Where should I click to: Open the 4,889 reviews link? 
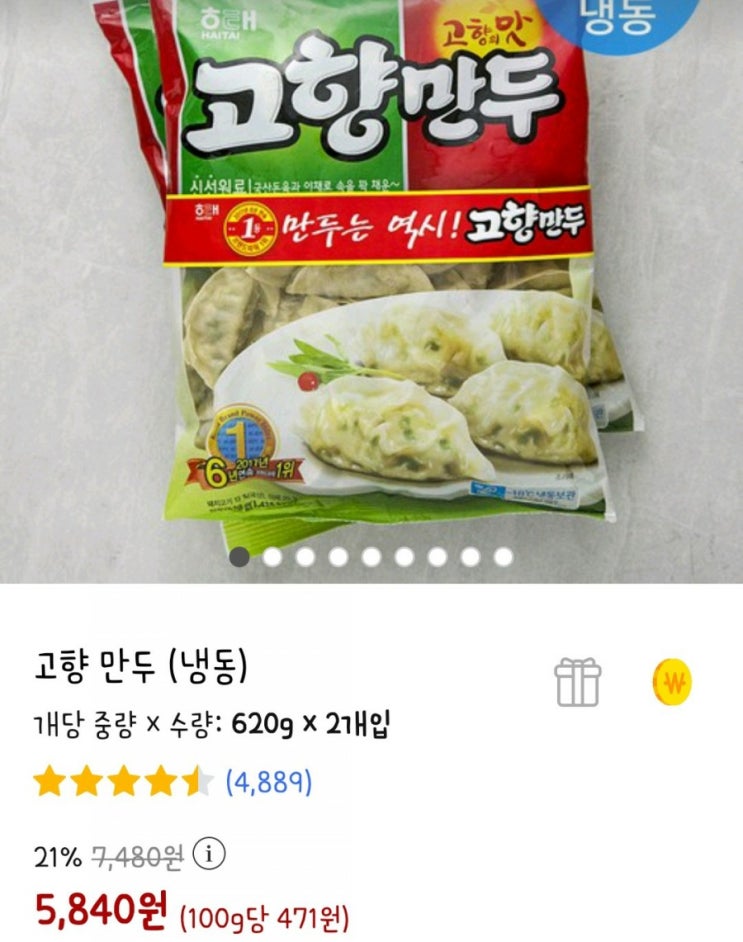point(268,782)
